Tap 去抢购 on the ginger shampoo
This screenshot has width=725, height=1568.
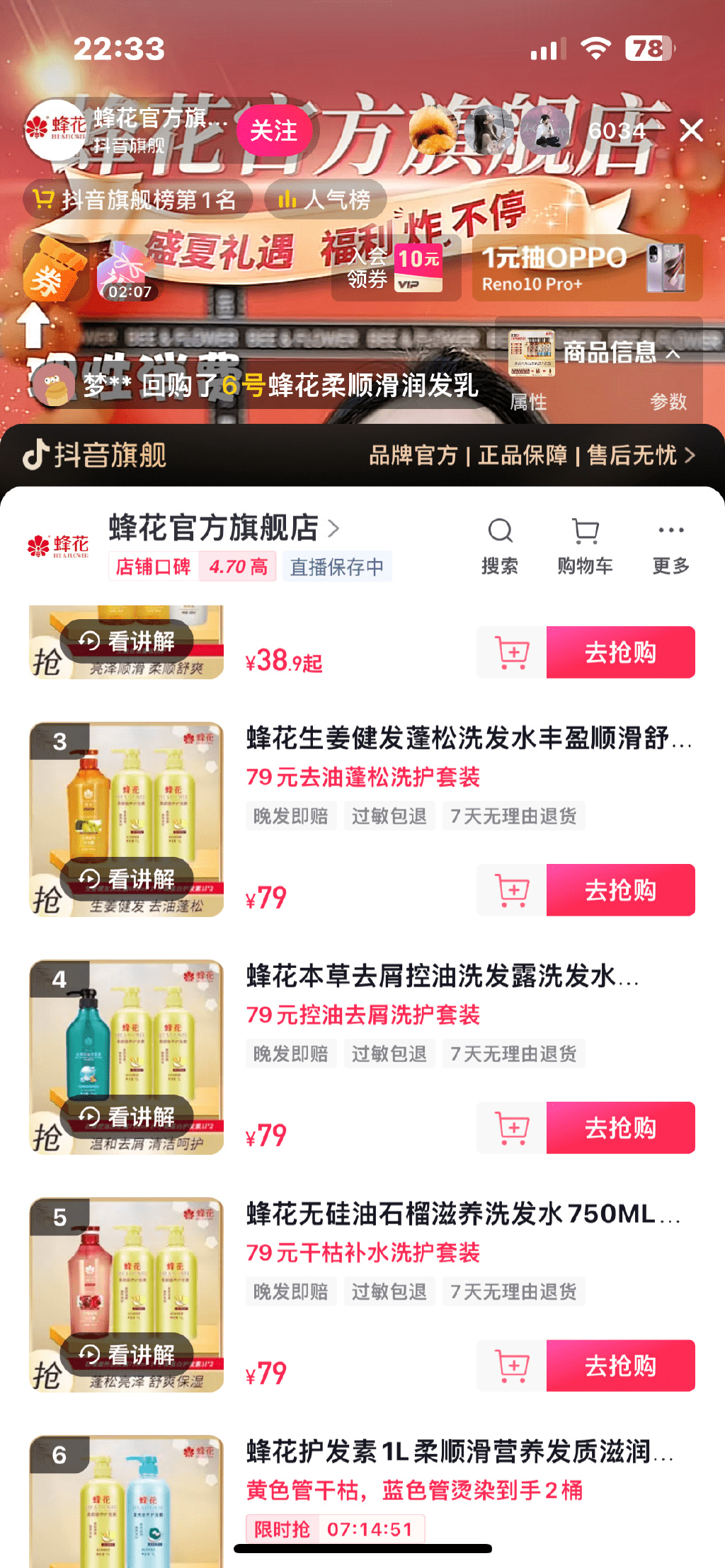click(x=622, y=890)
